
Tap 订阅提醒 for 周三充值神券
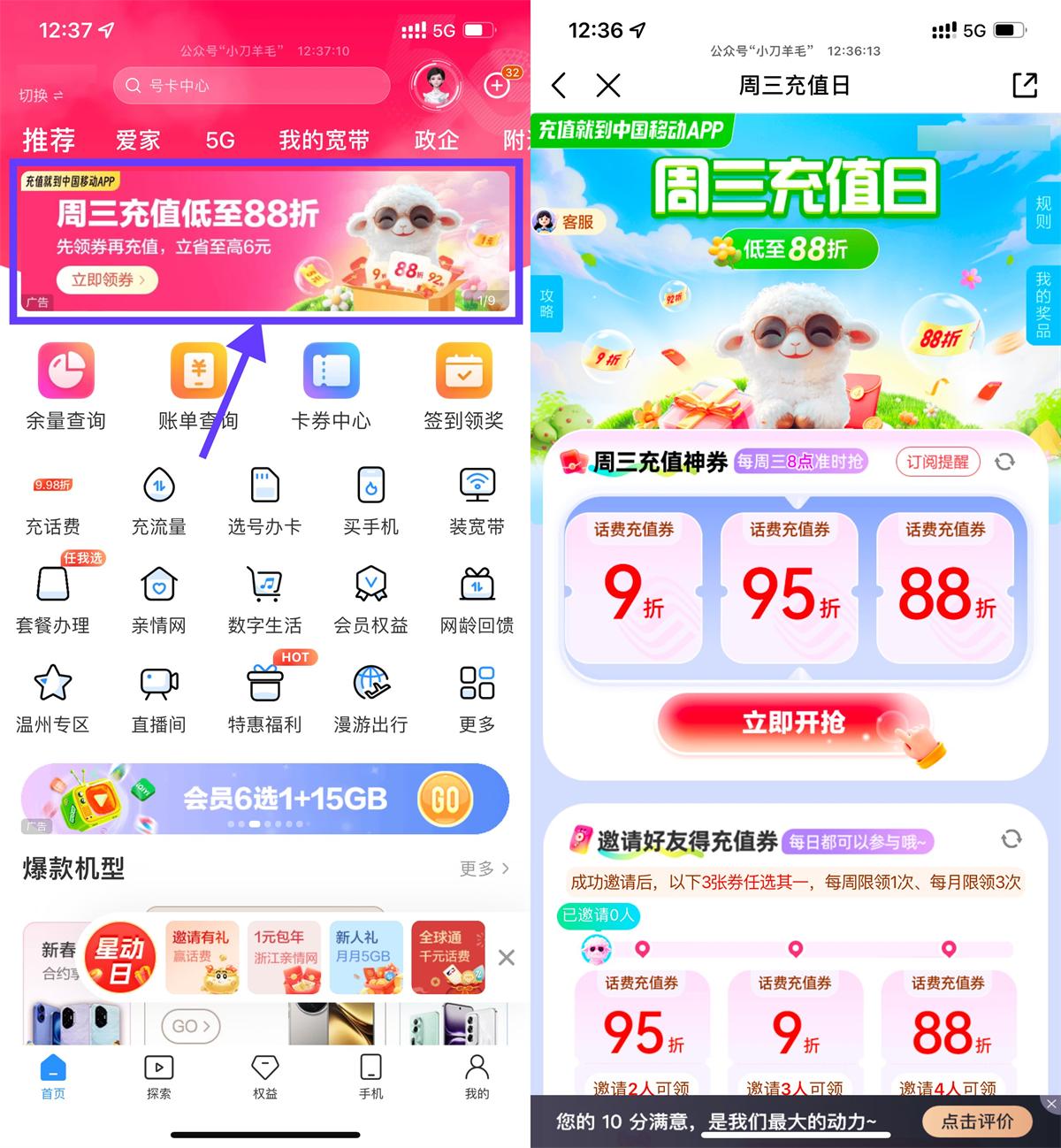(x=937, y=462)
